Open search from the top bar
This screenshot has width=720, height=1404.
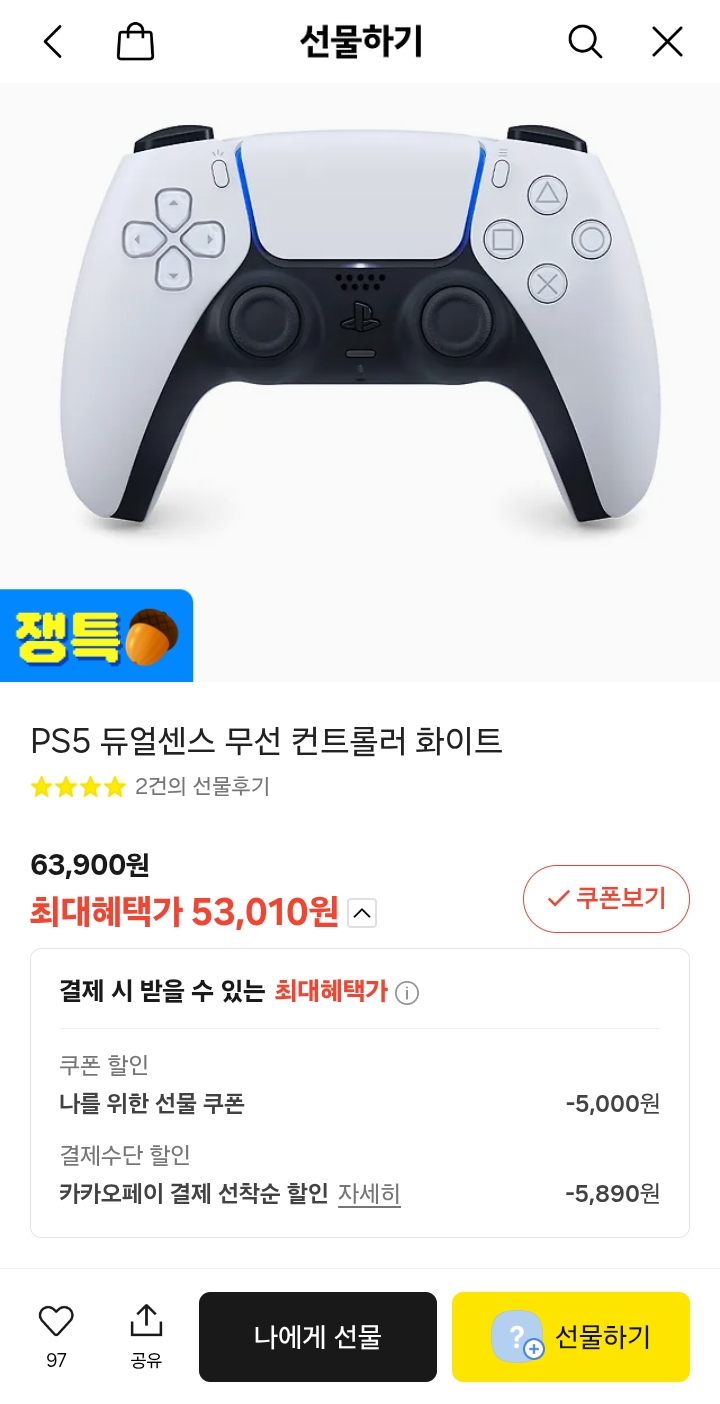[584, 42]
